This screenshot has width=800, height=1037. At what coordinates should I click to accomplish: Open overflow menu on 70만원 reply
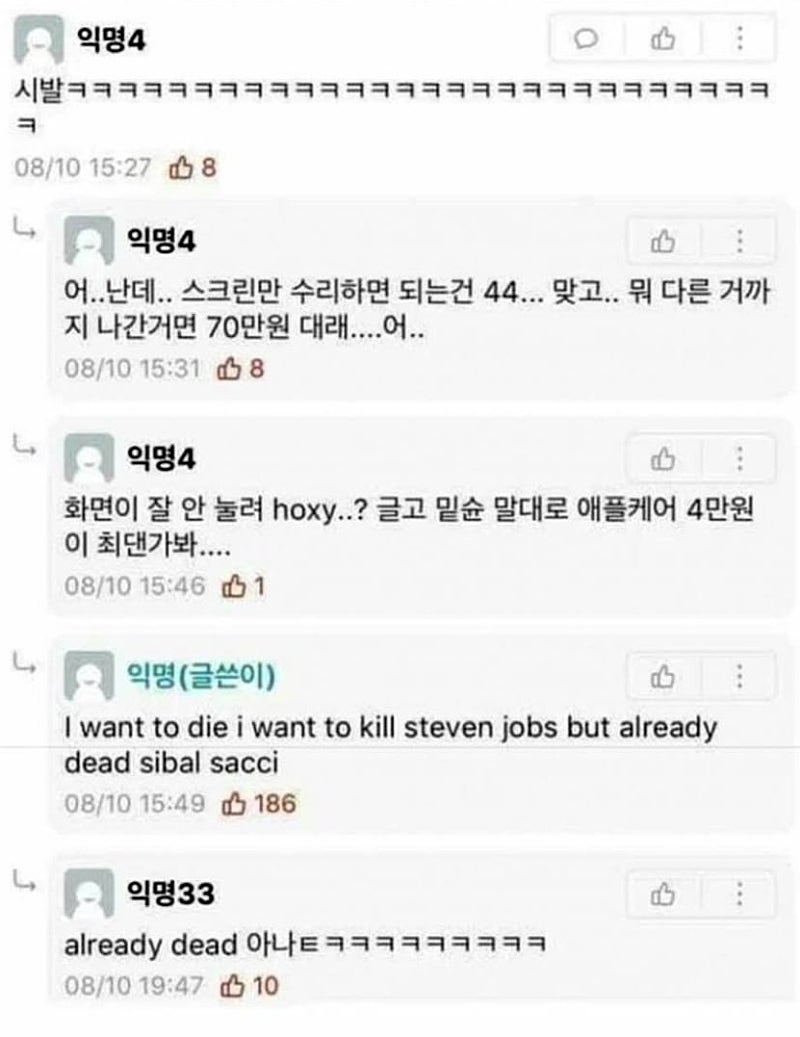(740, 241)
